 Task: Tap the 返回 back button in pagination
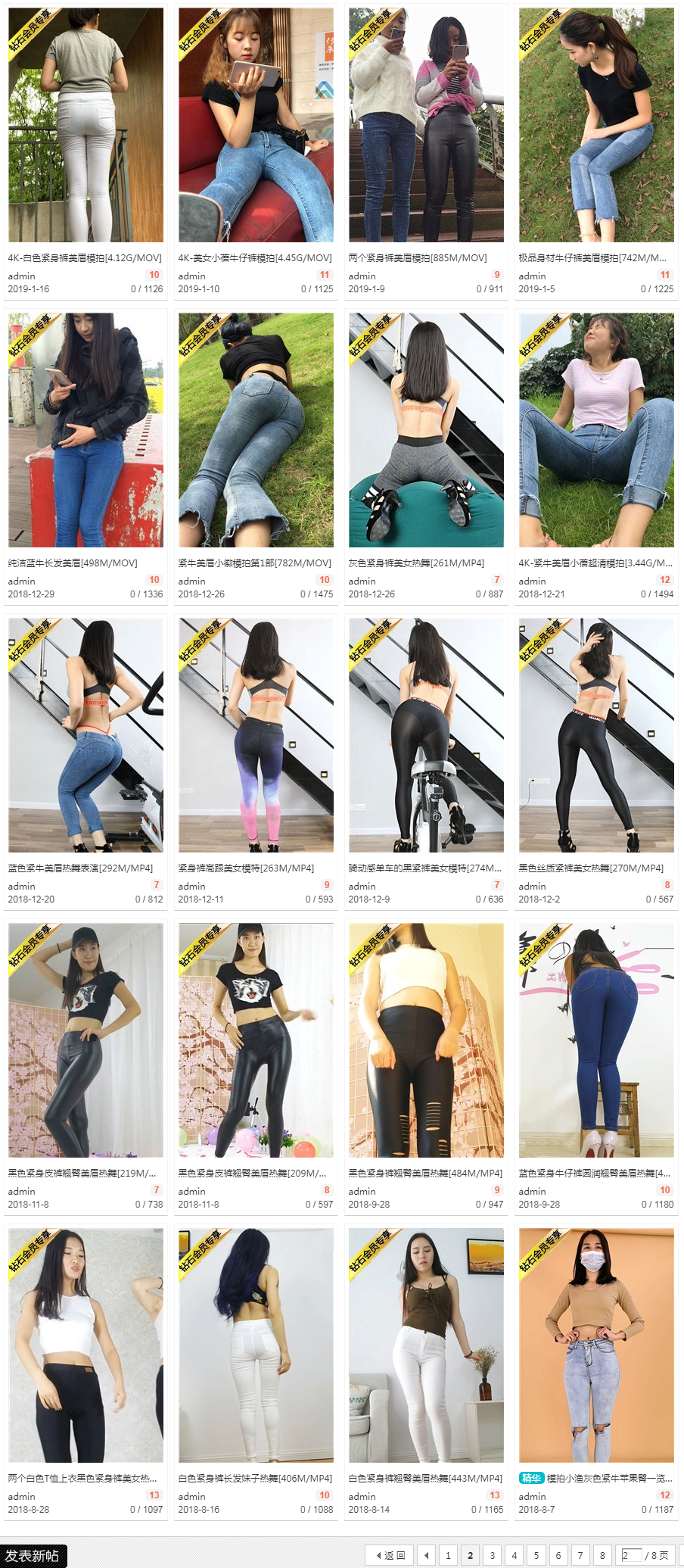[390, 1555]
